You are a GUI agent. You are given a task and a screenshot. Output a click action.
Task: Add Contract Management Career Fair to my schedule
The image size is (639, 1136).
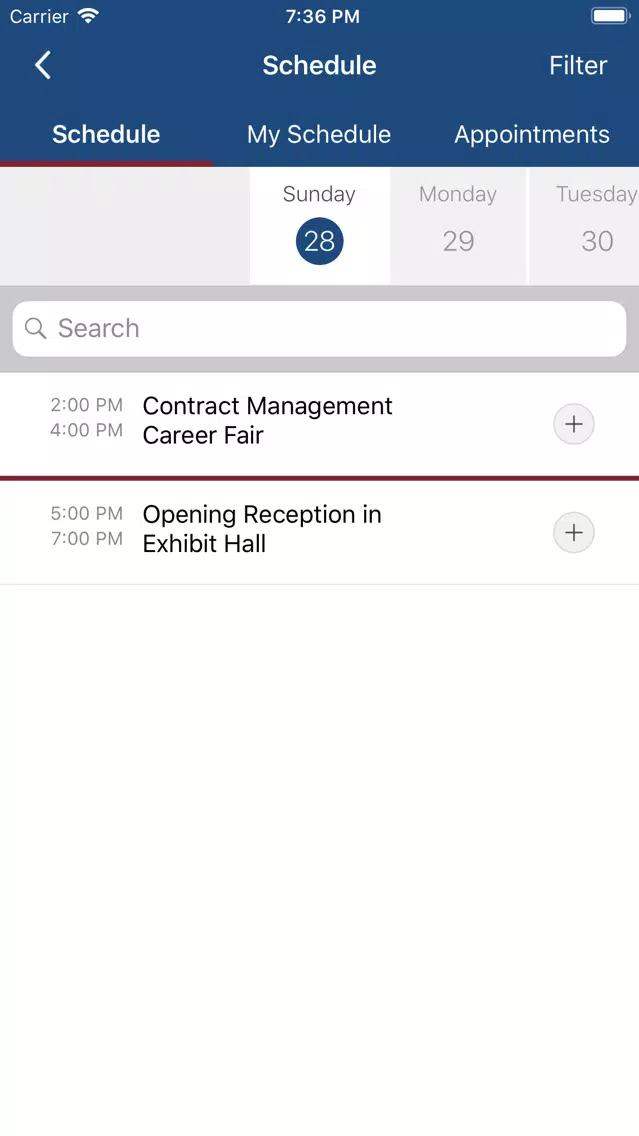click(574, 424)
